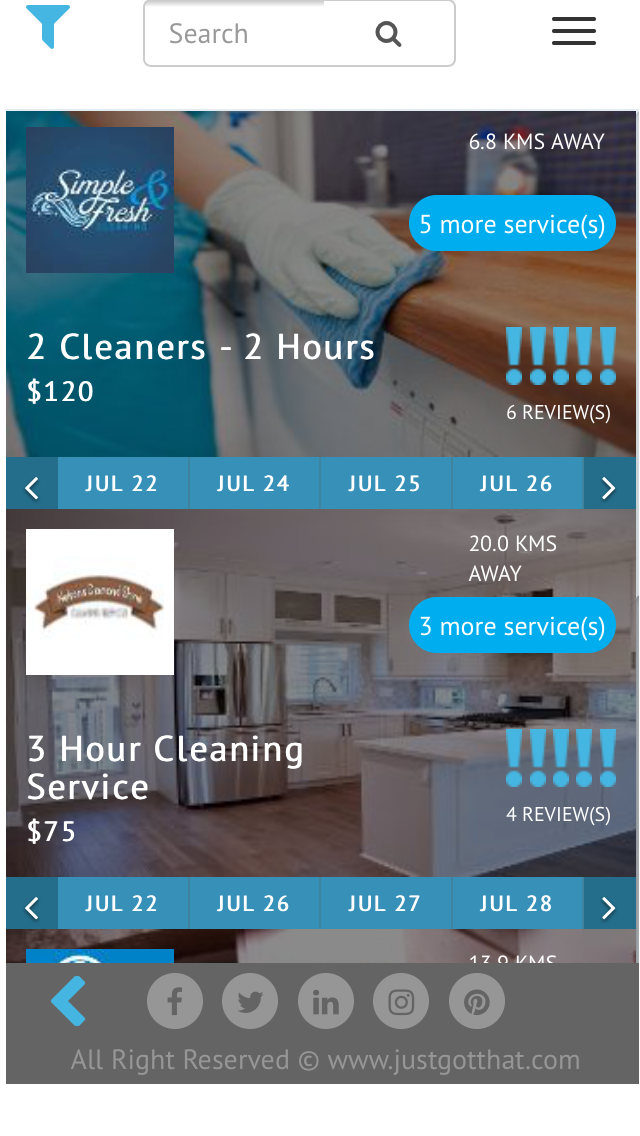Show 5 more services from Simple & Fresh
The width and height of the screenshot is (640, 1136).
click(x=512, y=224)
